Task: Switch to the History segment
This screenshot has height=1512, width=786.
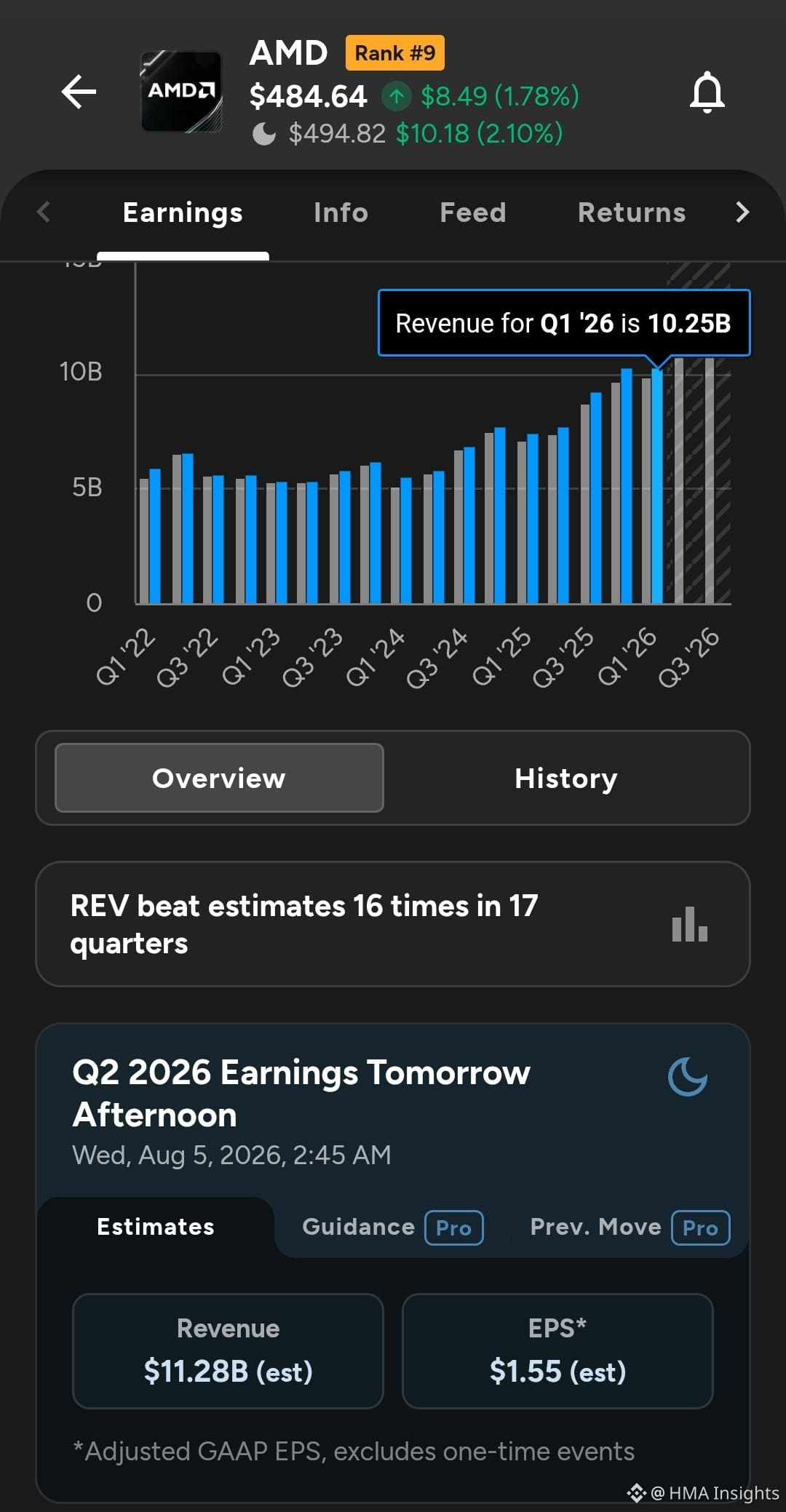Action: click(x=566, y=778)
